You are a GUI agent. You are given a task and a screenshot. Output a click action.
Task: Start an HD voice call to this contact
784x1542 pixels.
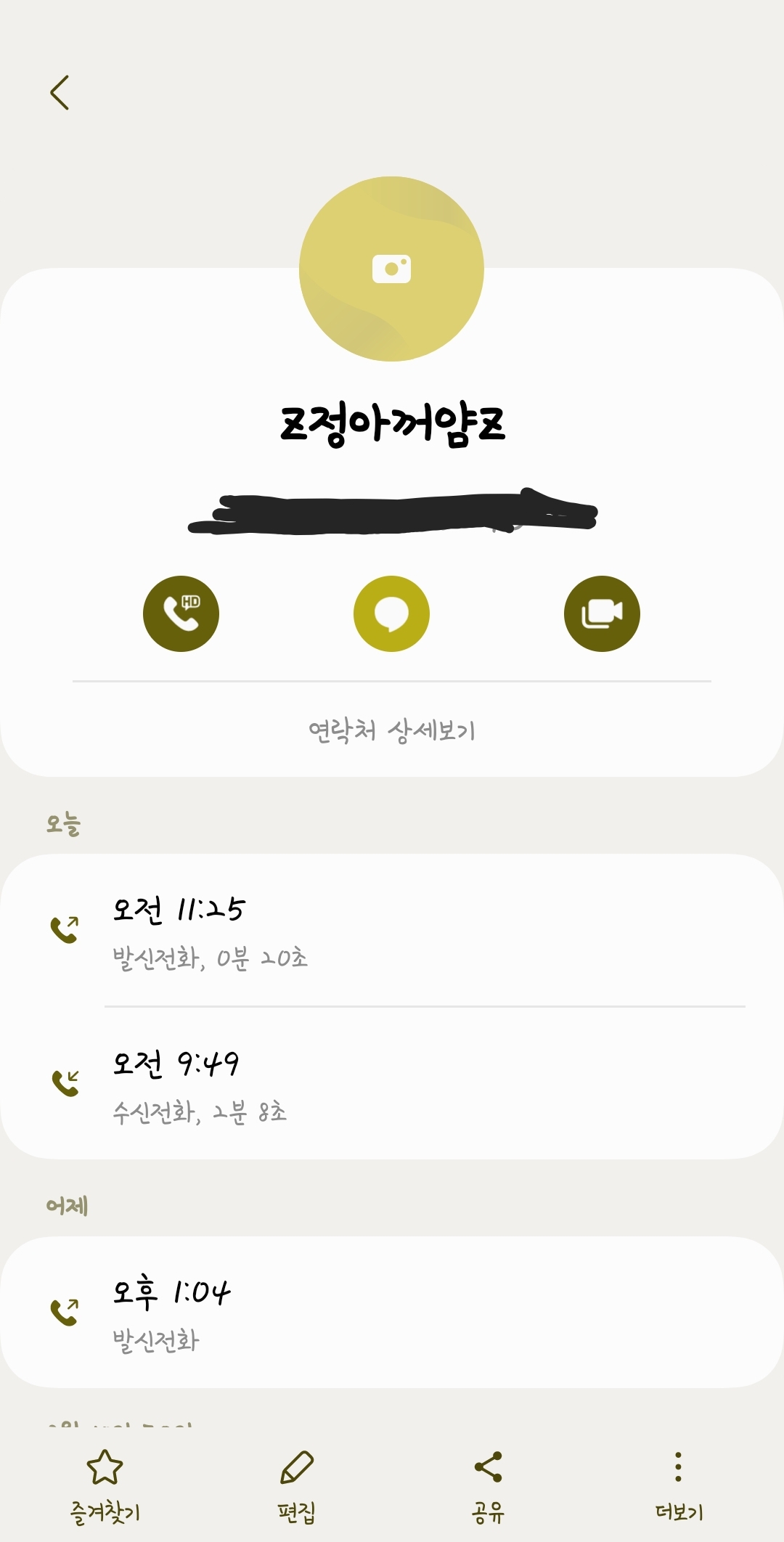(x=181, y=613)
